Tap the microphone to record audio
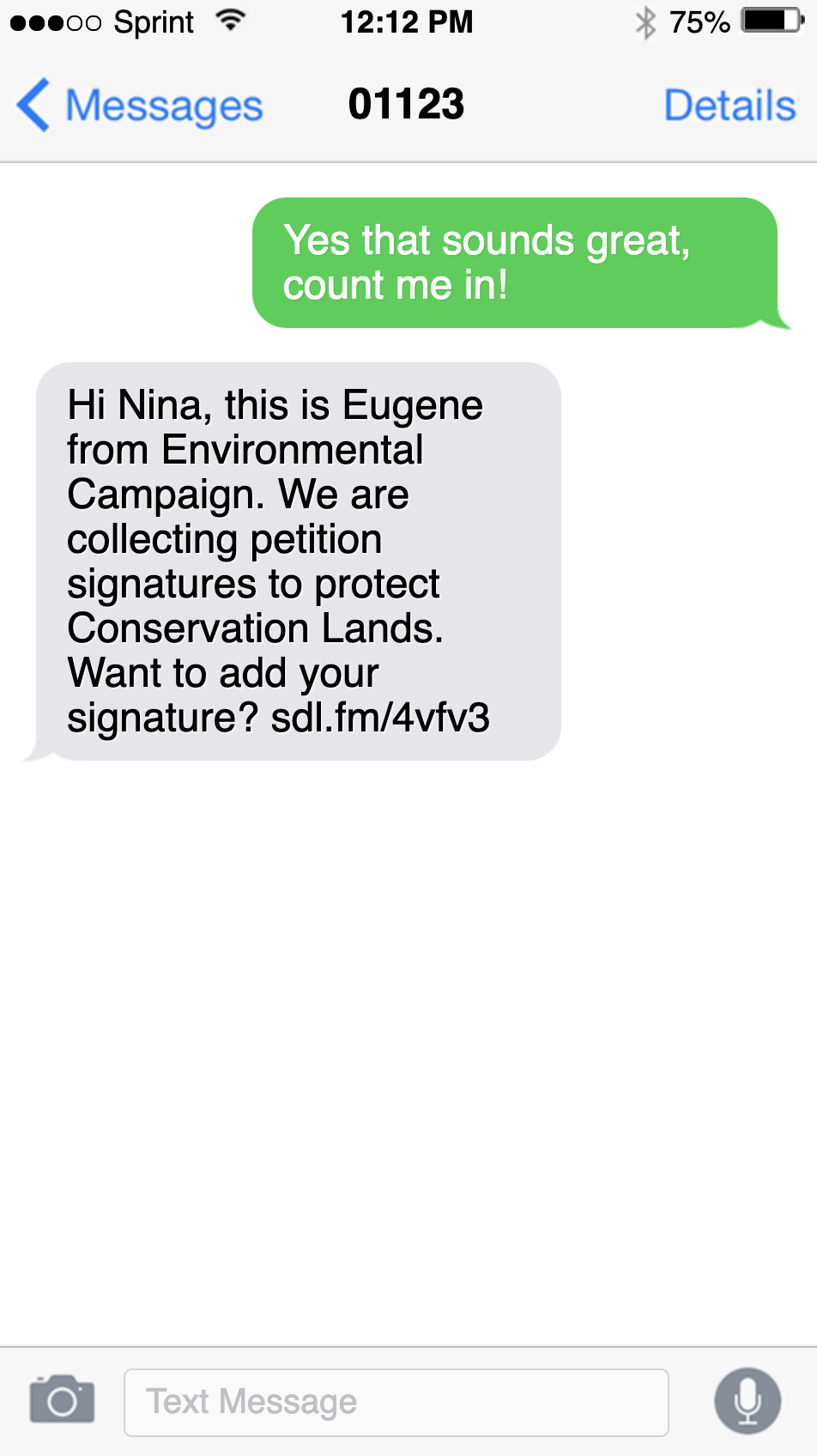 pos(747,1401)
